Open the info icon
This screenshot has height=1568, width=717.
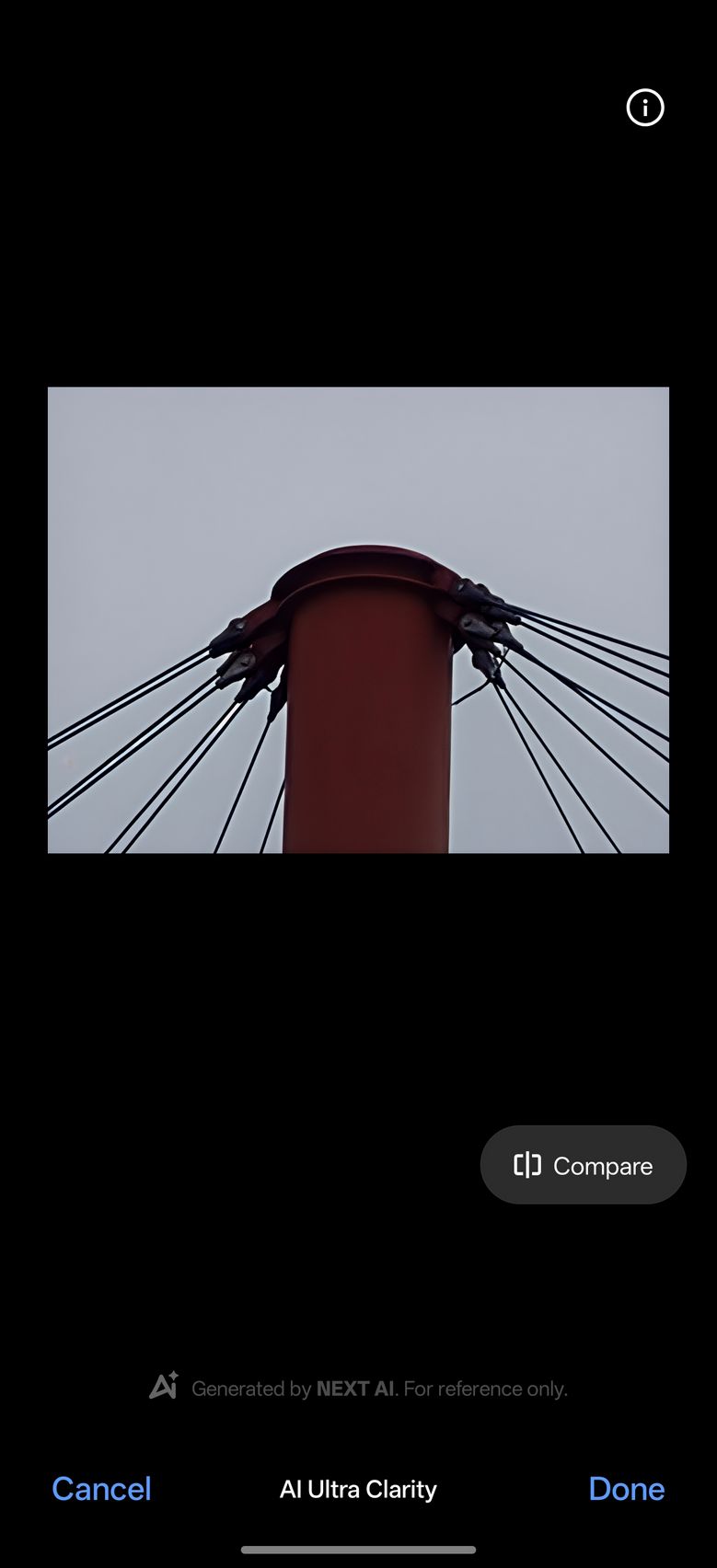pyautogui.click(x=645, y=108)
